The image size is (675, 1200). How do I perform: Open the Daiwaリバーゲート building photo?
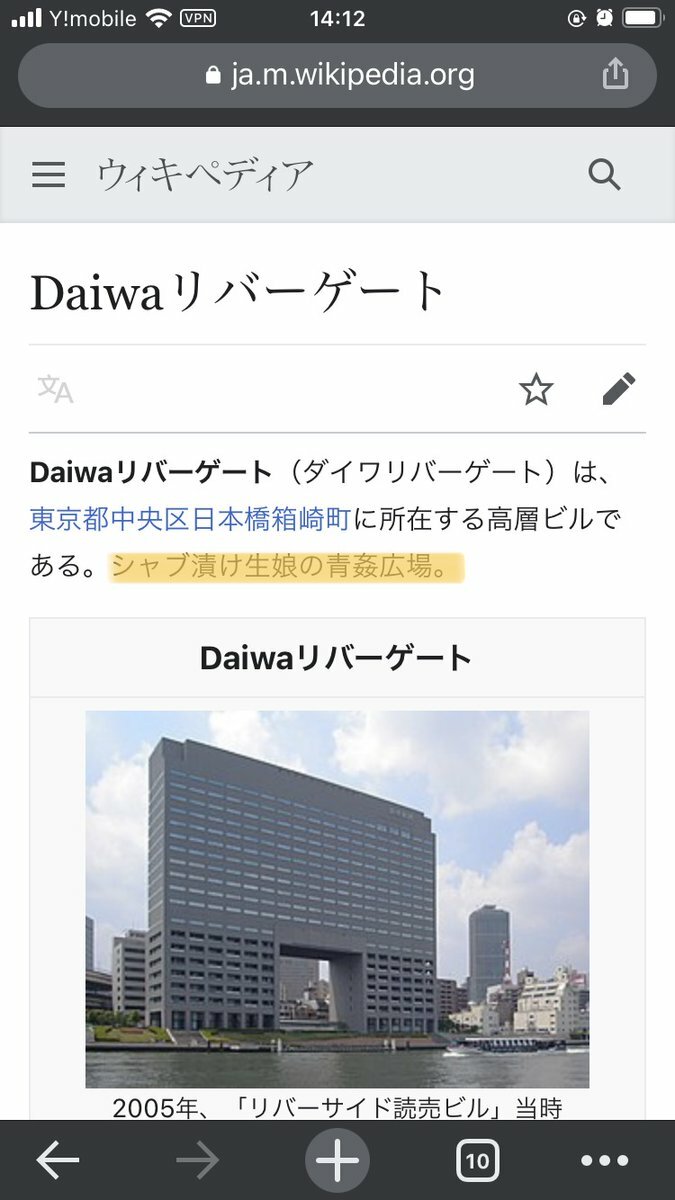click(337, 898)
